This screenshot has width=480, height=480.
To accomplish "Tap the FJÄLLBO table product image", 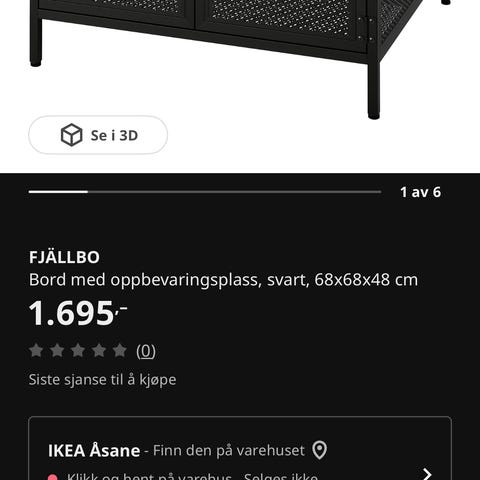I will pyautogui.click(x=240, y=60).
